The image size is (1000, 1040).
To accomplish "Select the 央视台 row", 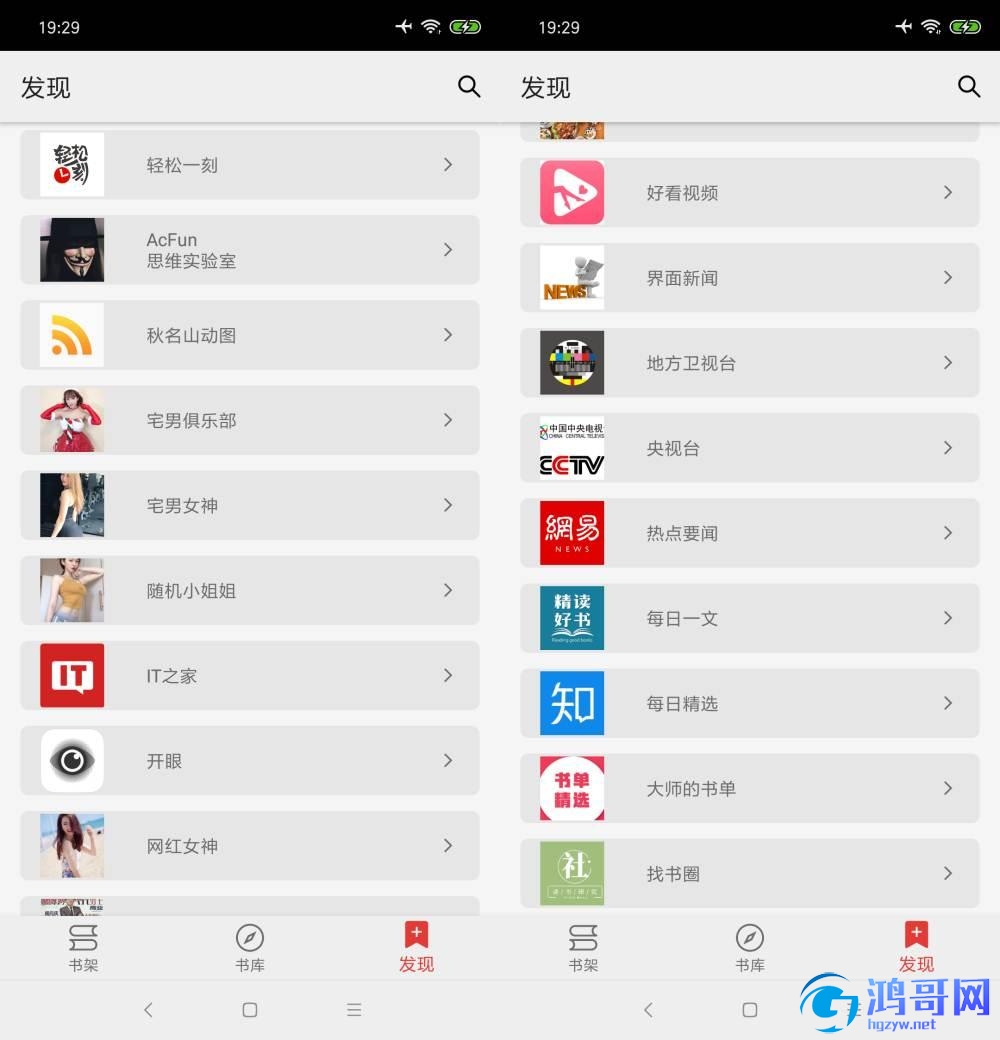I will click(750, 447).
